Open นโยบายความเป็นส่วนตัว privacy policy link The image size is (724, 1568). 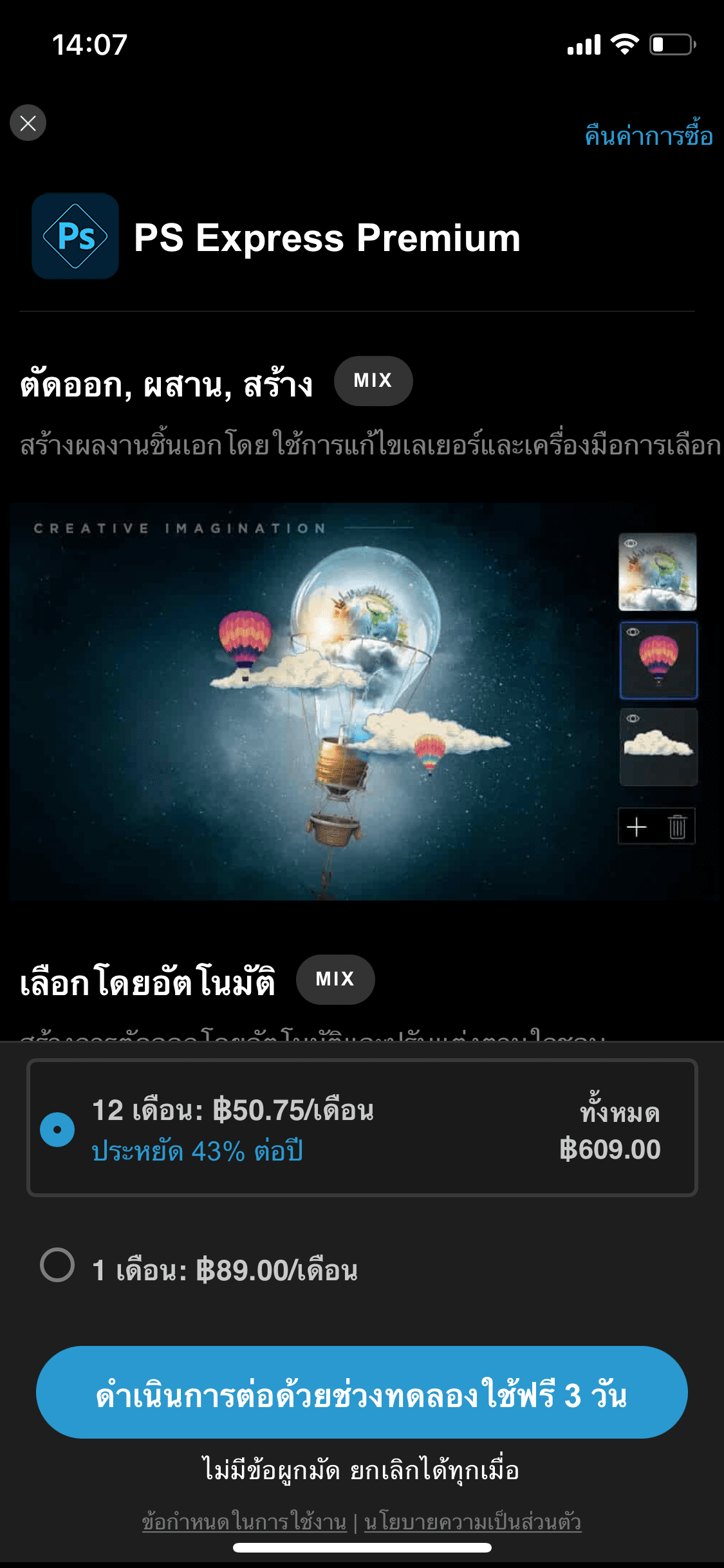[x=472, y=1522]
